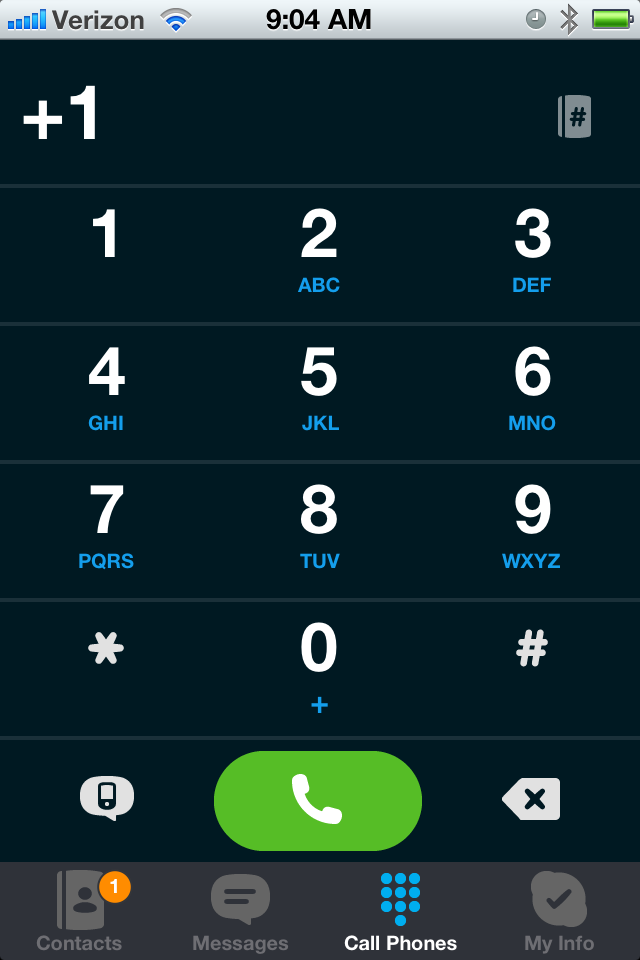This screenshot has height=960, width=640.
Task: Start the call with the green button
Action: pos(318,800)
